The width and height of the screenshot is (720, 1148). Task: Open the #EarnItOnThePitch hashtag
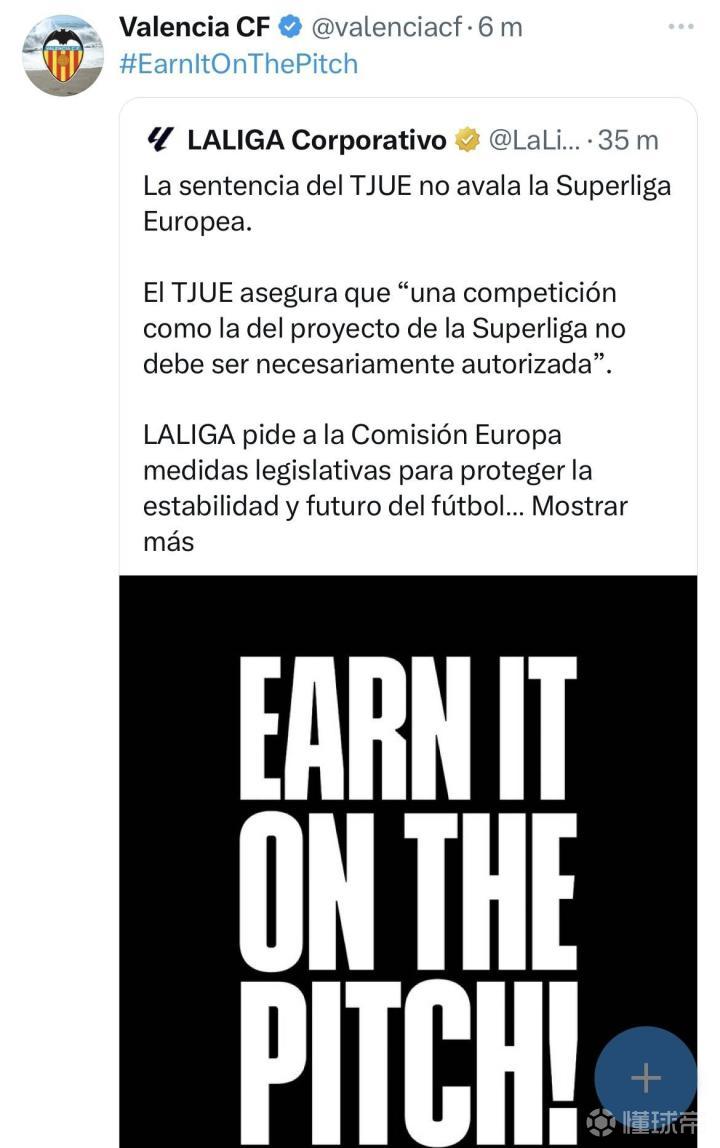pyautogui.click(x=238, y=64)
